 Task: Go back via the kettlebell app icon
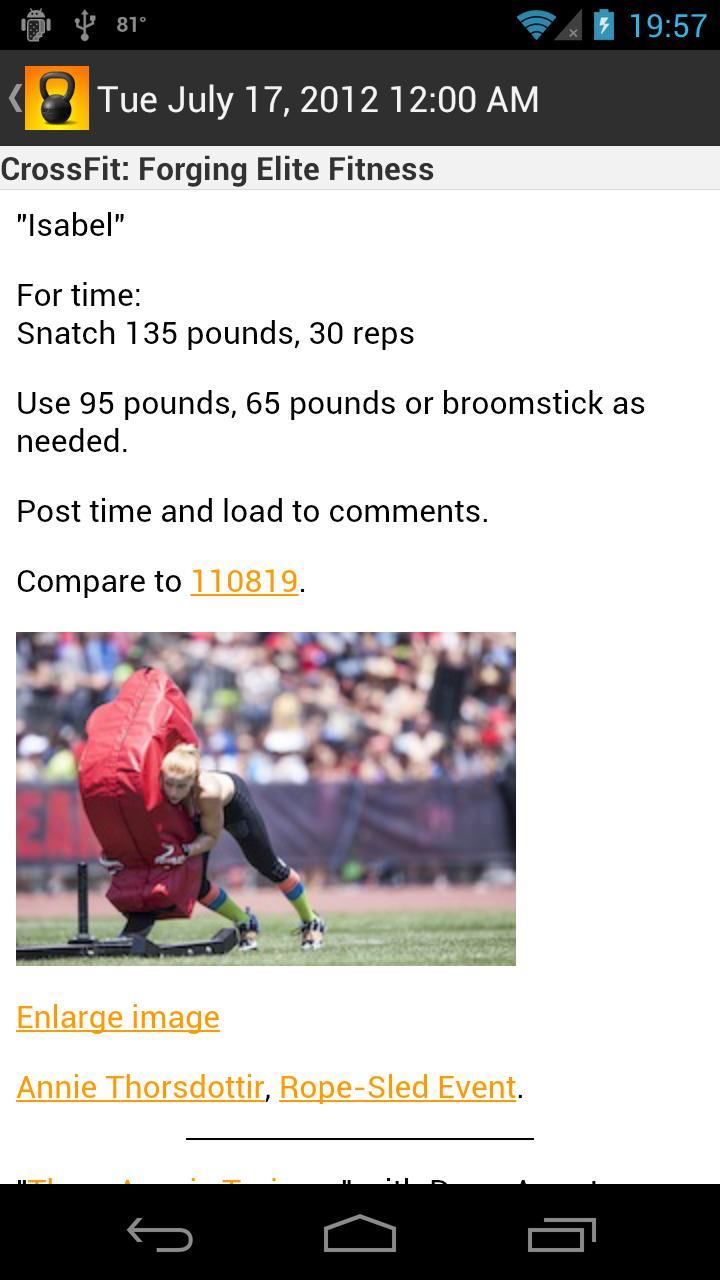coord(55,98)
